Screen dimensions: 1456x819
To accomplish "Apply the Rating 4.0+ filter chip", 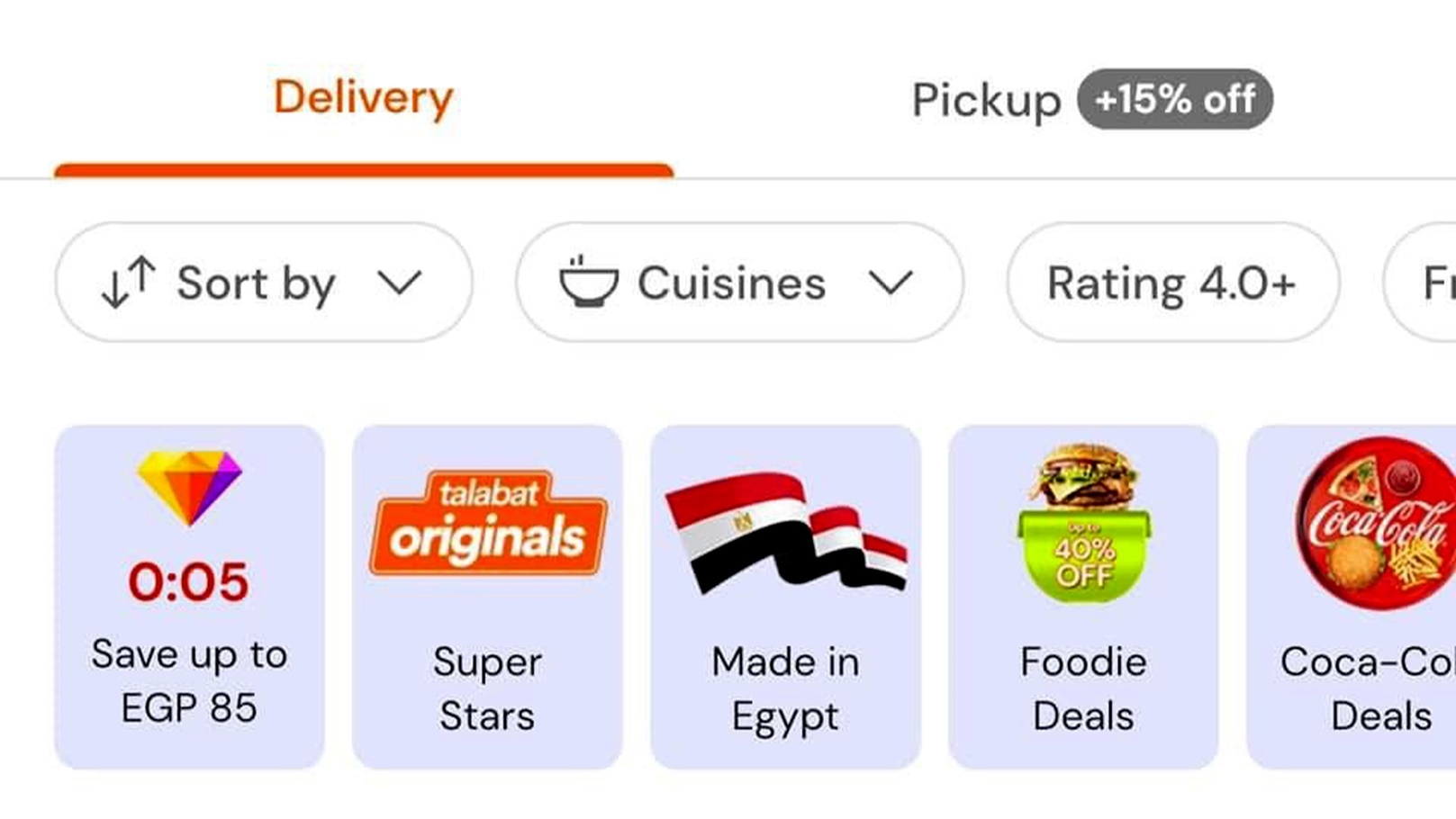I will [x=1171, y=283].
